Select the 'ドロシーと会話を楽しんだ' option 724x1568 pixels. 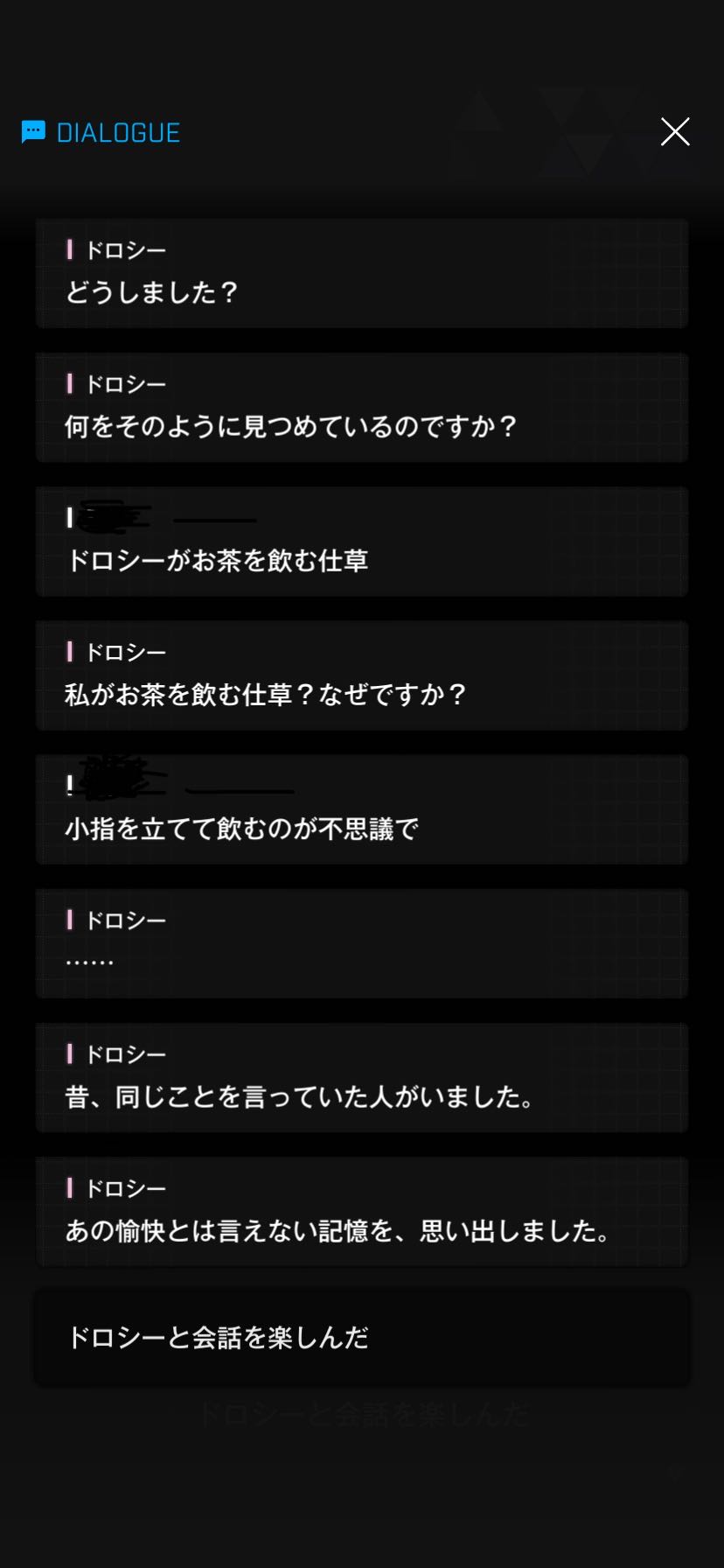pos(362,1337)
